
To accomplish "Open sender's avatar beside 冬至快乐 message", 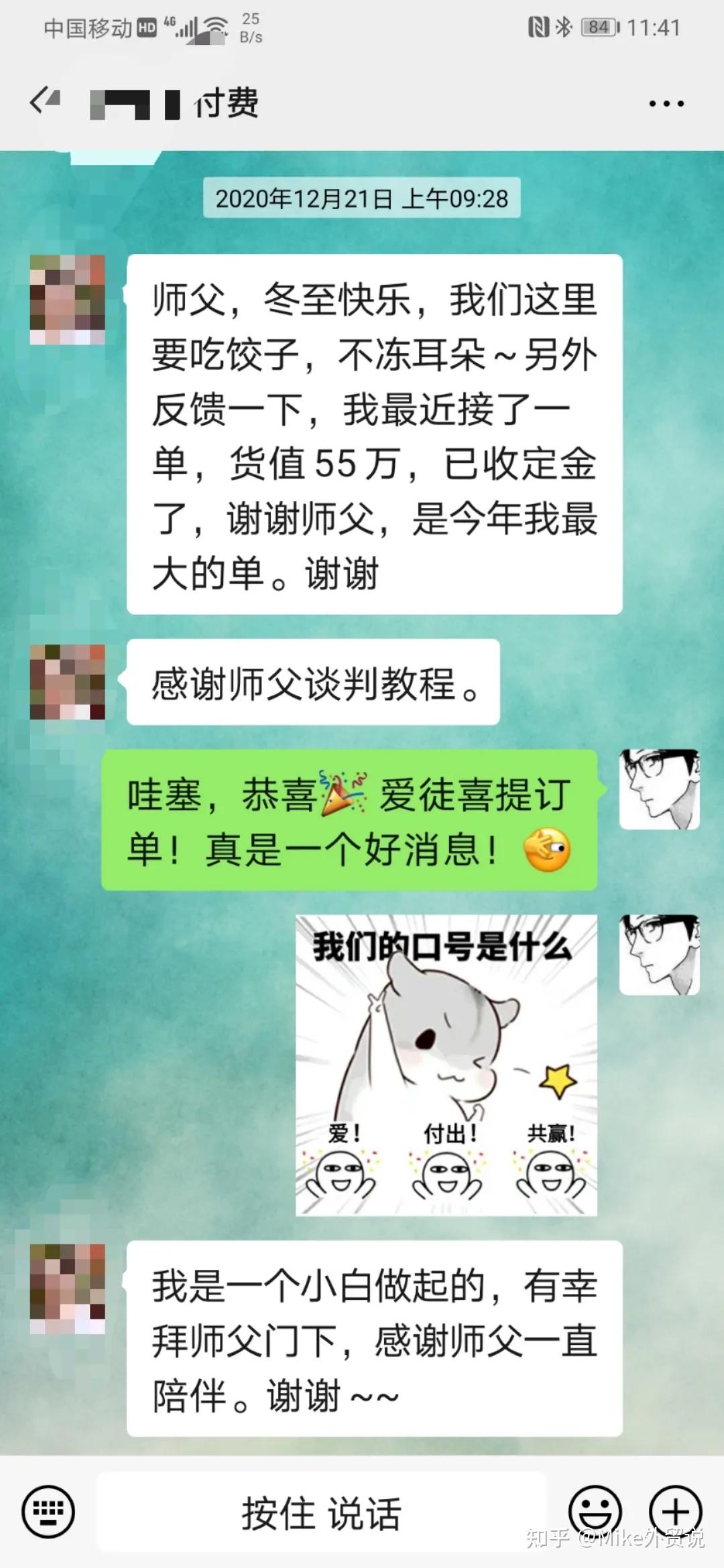I will coord(68,300).
